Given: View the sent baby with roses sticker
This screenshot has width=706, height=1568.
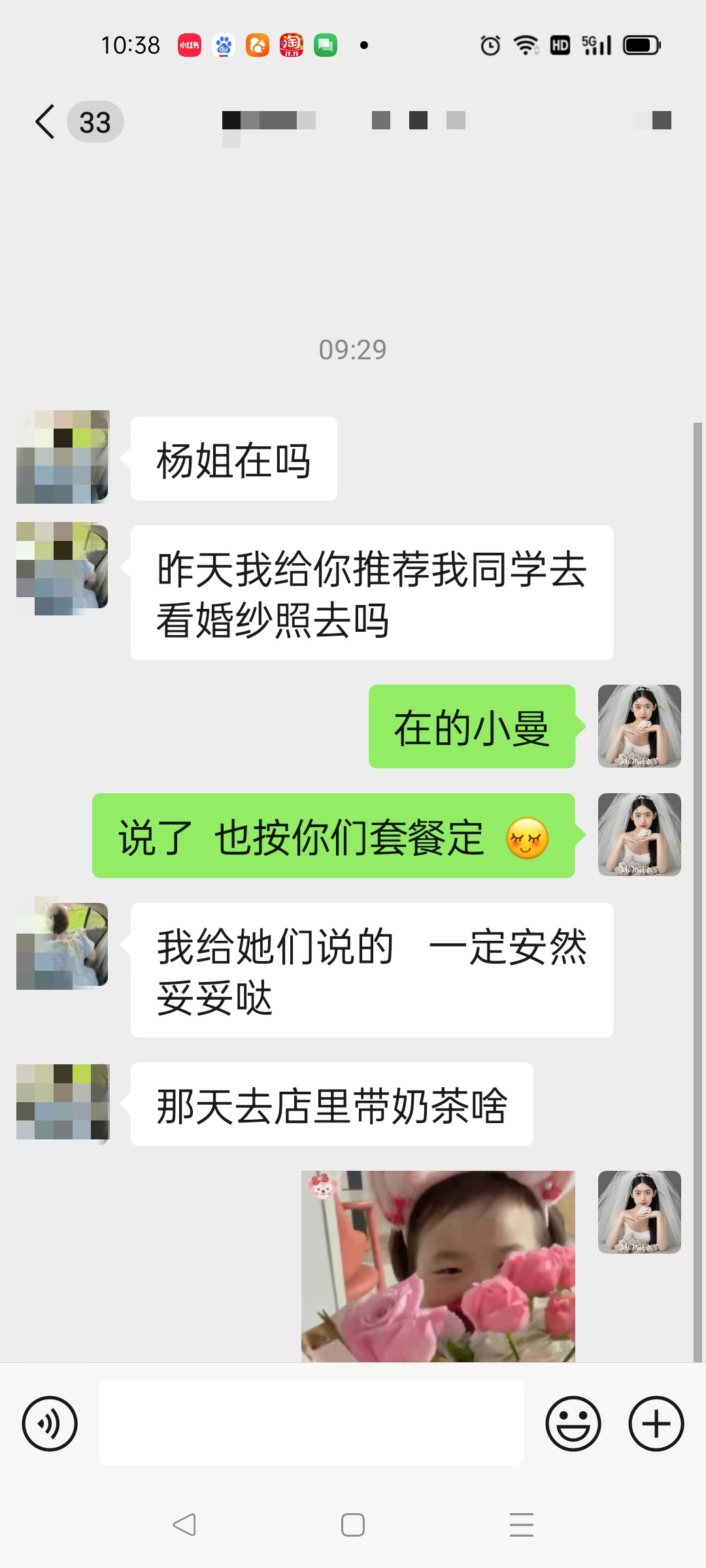Looking at the screenshot, I should pyautogui.click(x=438, y=1266).
